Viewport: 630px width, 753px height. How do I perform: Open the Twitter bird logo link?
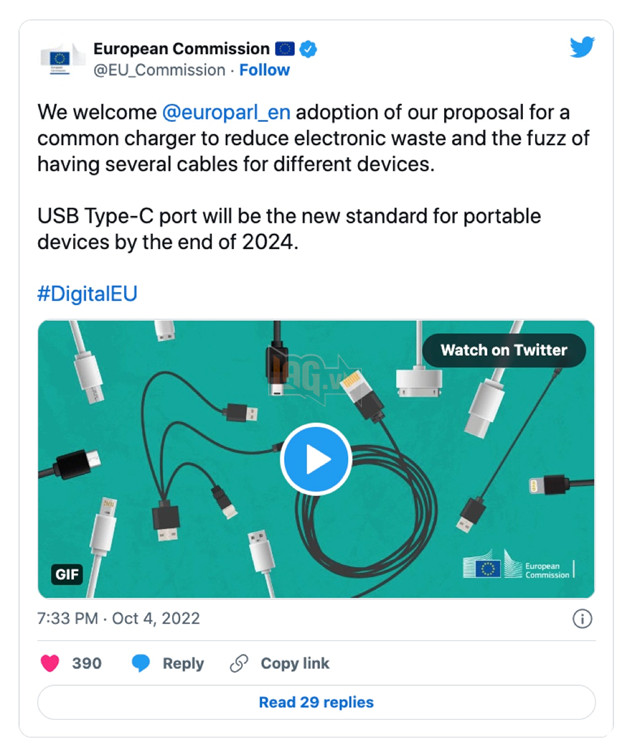(581, 47)
